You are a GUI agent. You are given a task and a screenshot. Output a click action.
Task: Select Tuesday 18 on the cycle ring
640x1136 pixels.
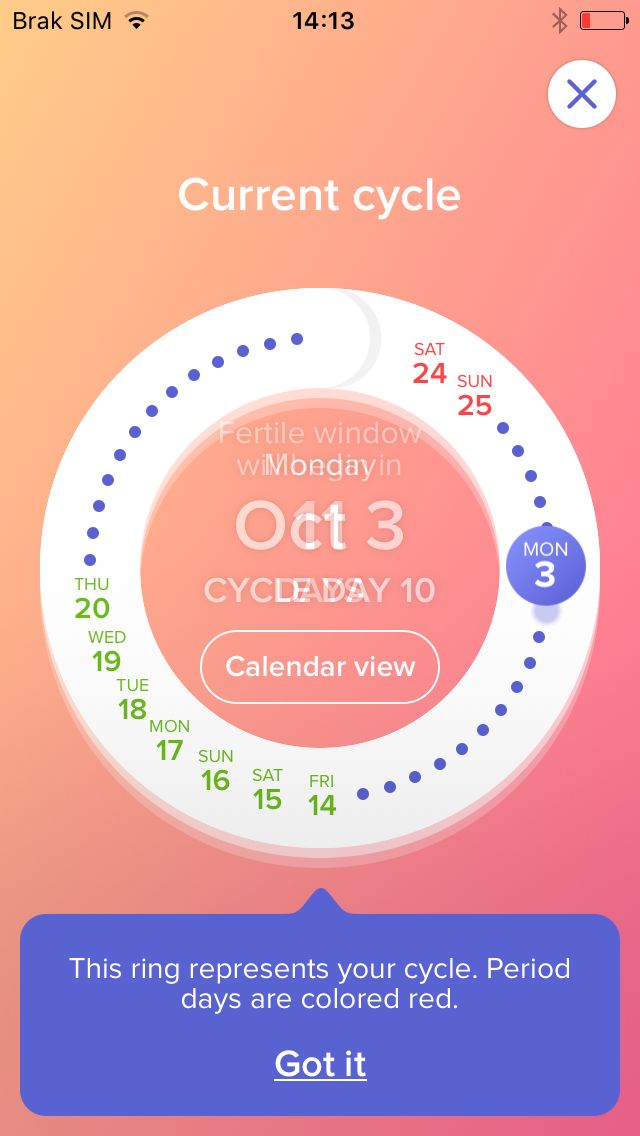pyautogui.click(x=133, y=700)
